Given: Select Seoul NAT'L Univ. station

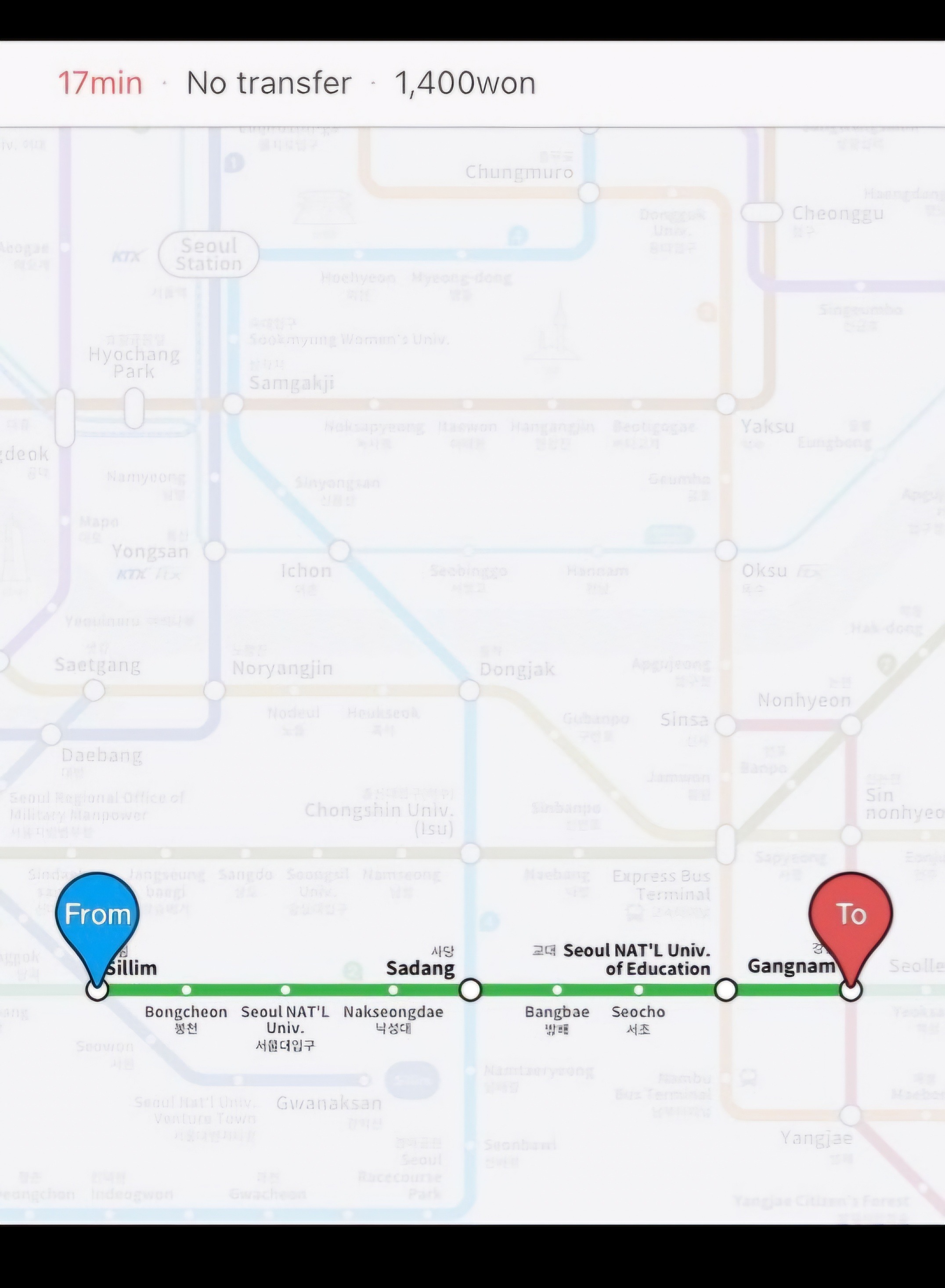Looking at the screenshot, I should click(285, 989).
